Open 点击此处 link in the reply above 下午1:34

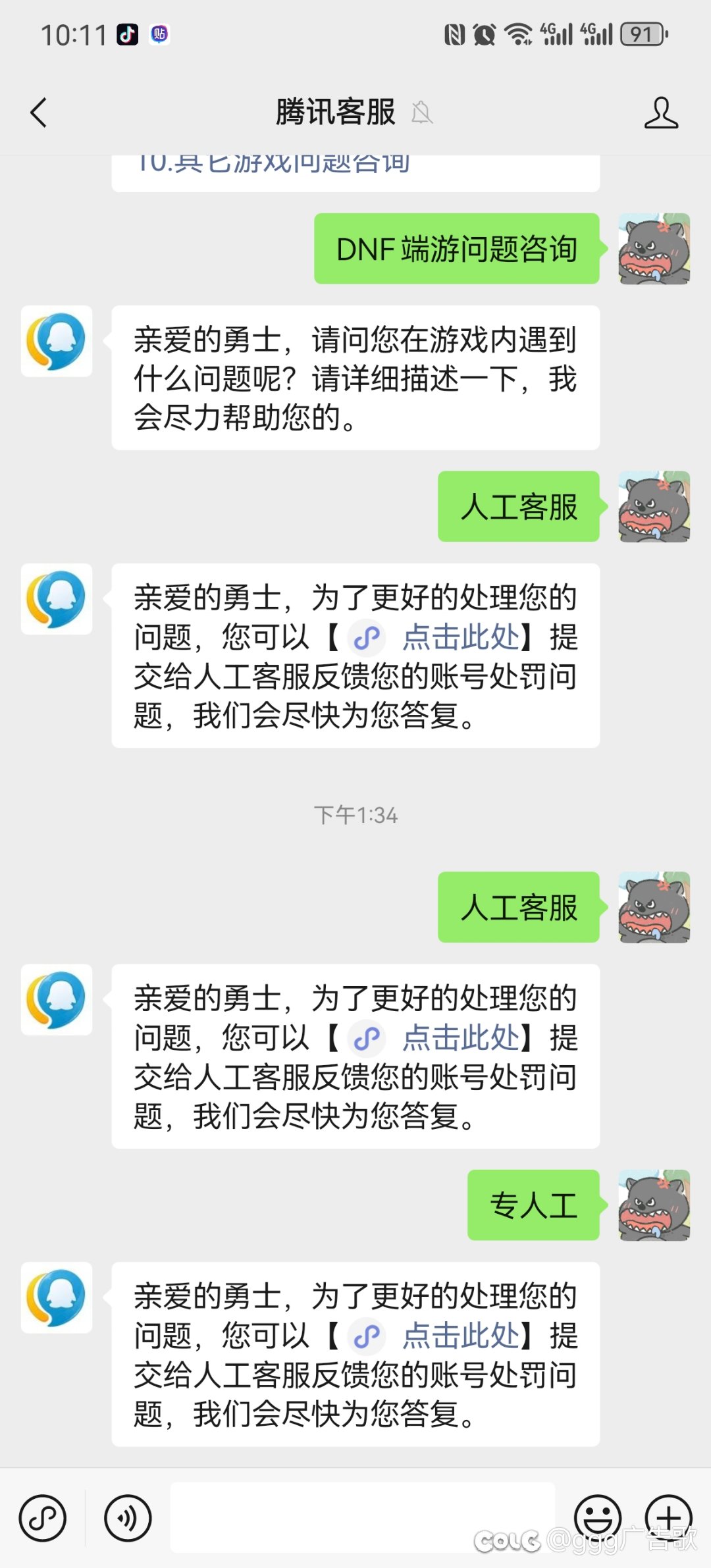point(460,637)
